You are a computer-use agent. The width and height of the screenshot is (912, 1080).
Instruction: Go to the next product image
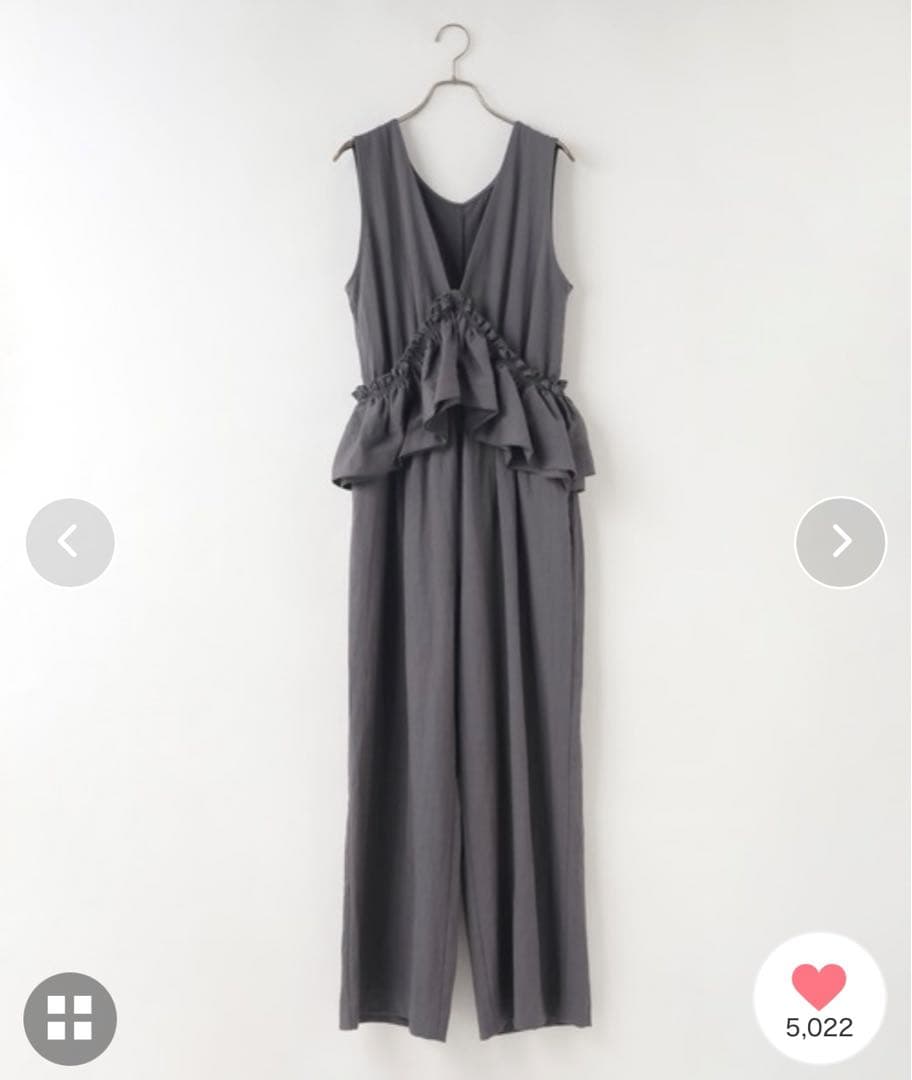click(840, 541)
